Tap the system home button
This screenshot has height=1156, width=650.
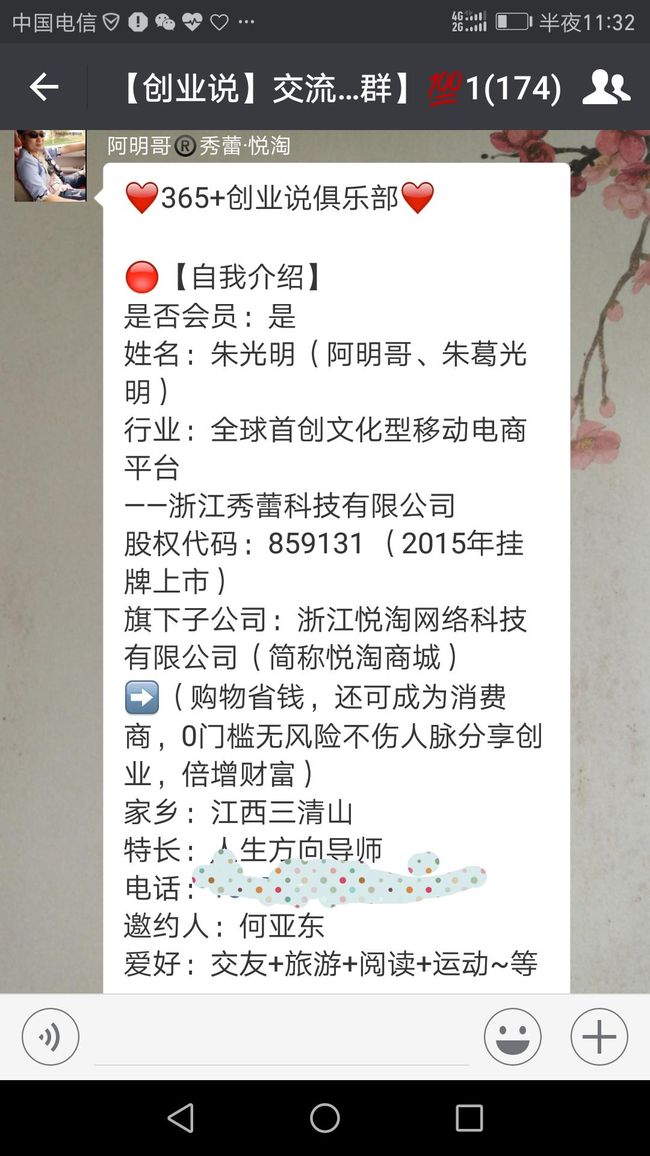[324, 1118]
